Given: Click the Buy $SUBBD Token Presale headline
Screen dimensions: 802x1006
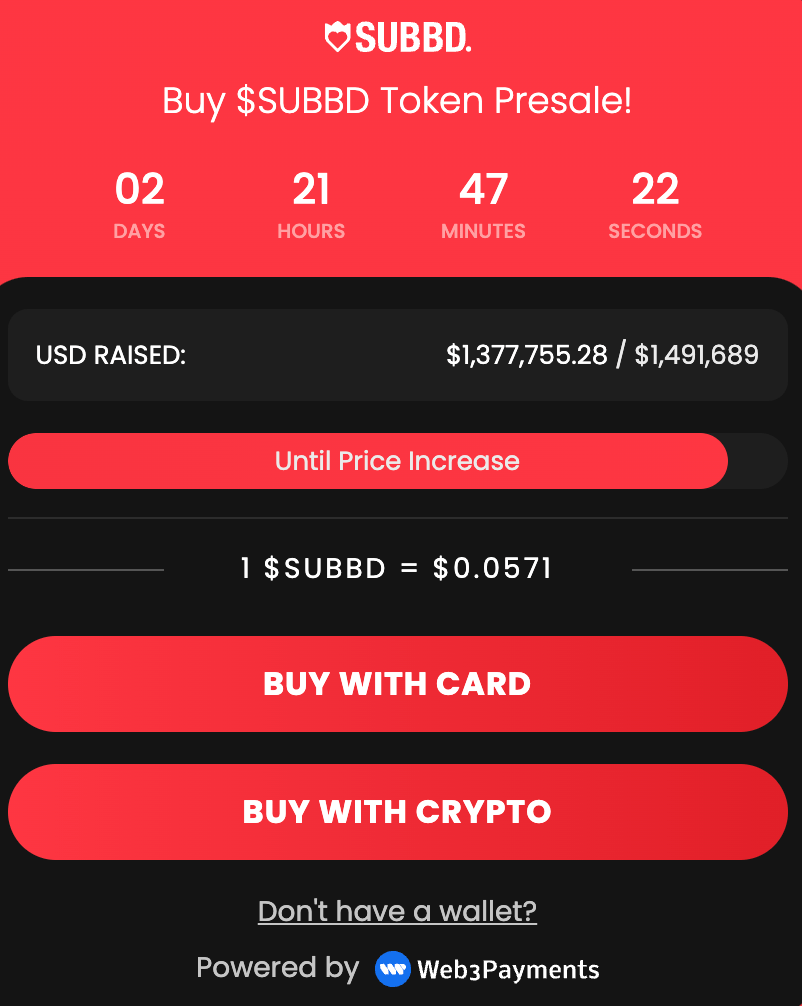Looking at the screenshot, I should tap(397, 101).
